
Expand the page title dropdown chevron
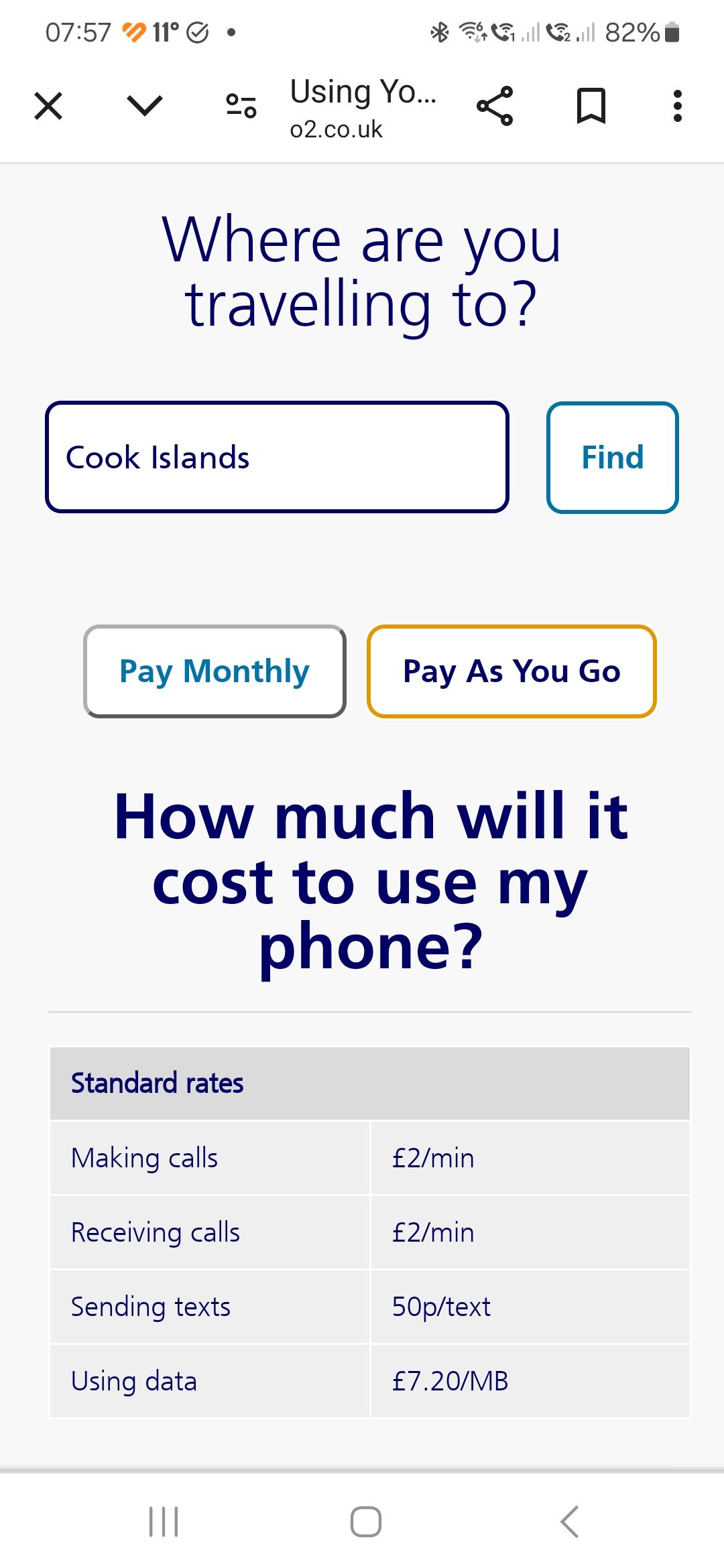[144, 105]
